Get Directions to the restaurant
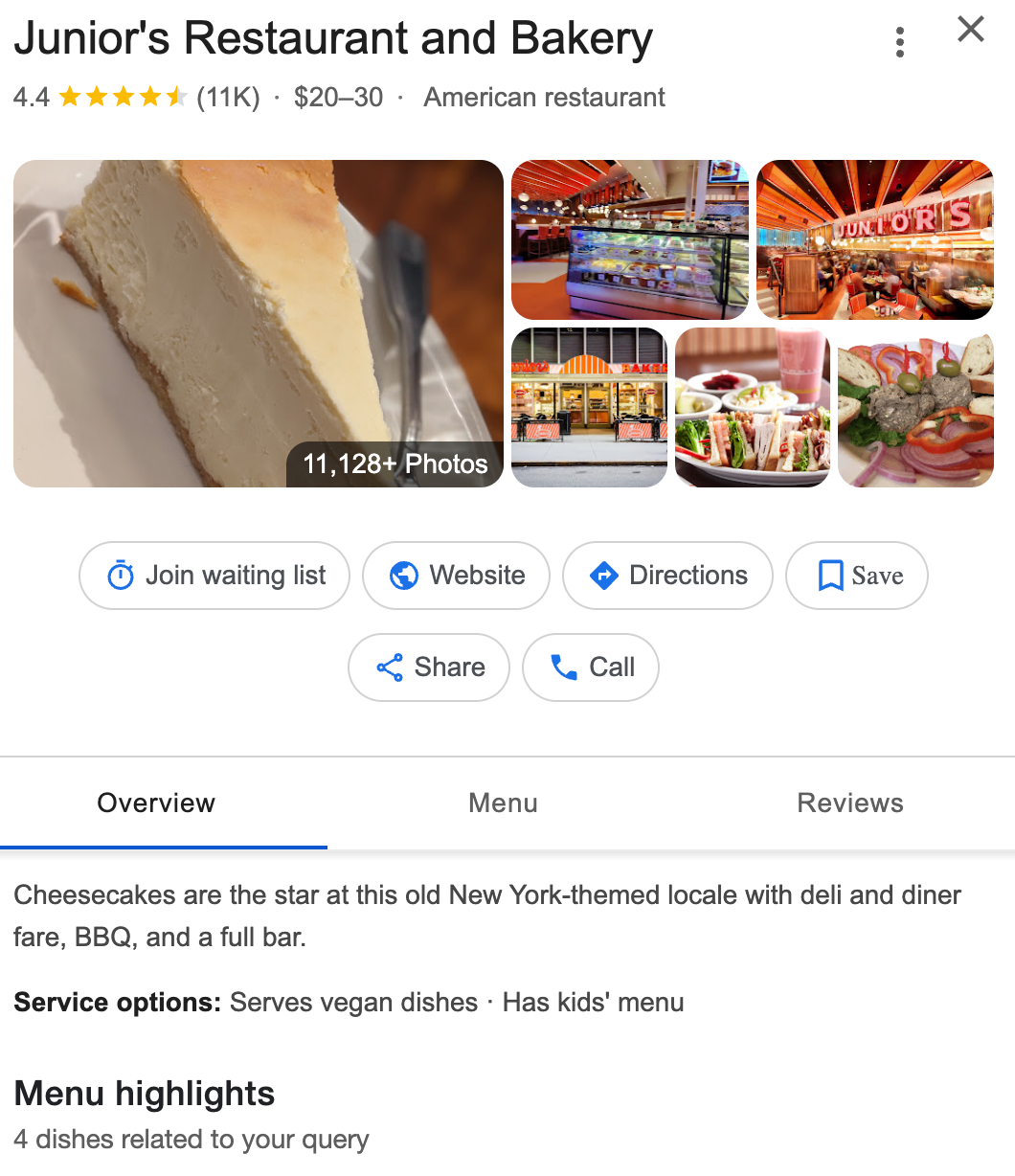1015x1176 pixels. point(667,576)
